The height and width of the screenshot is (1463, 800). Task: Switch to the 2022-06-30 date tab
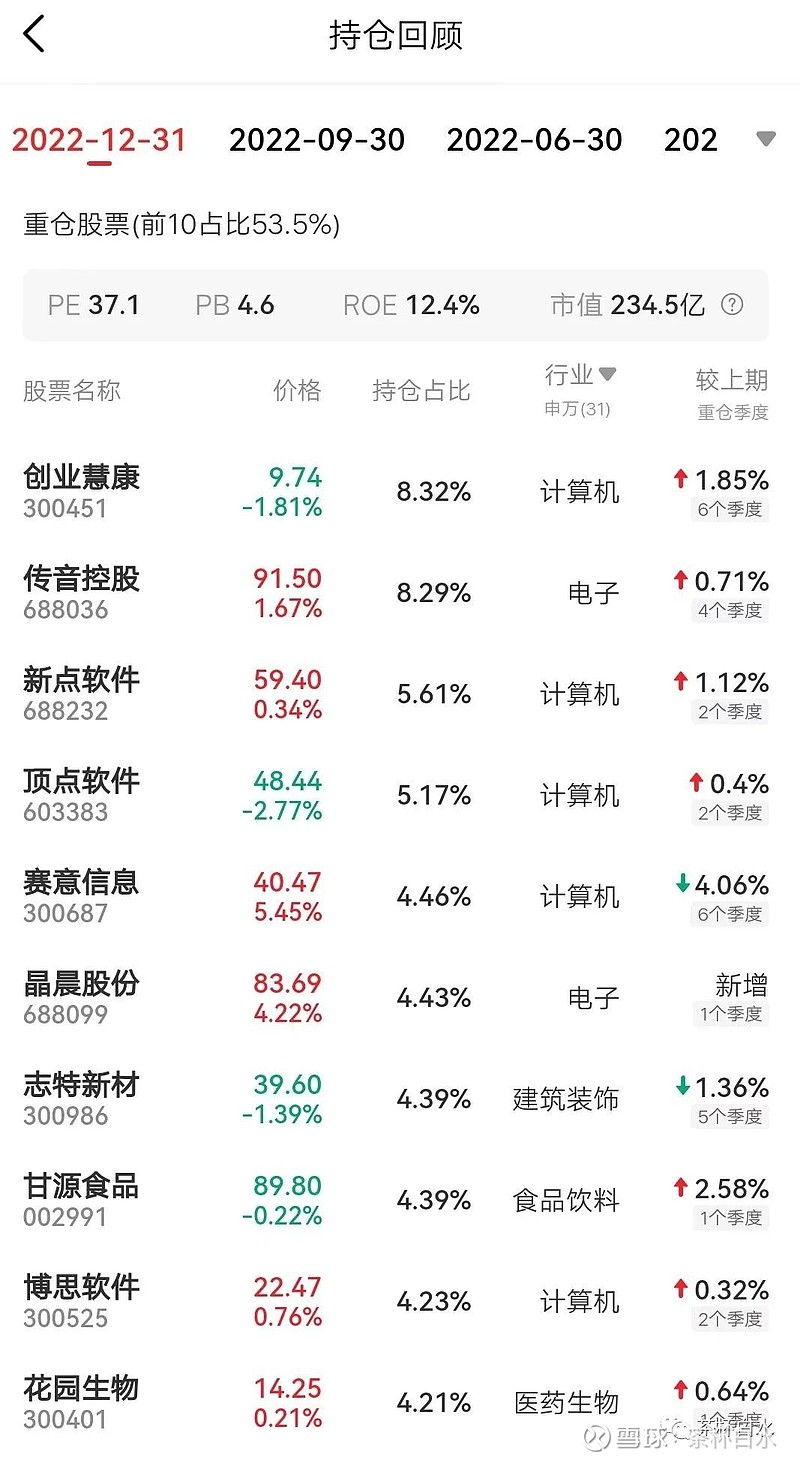pos(534,140)
